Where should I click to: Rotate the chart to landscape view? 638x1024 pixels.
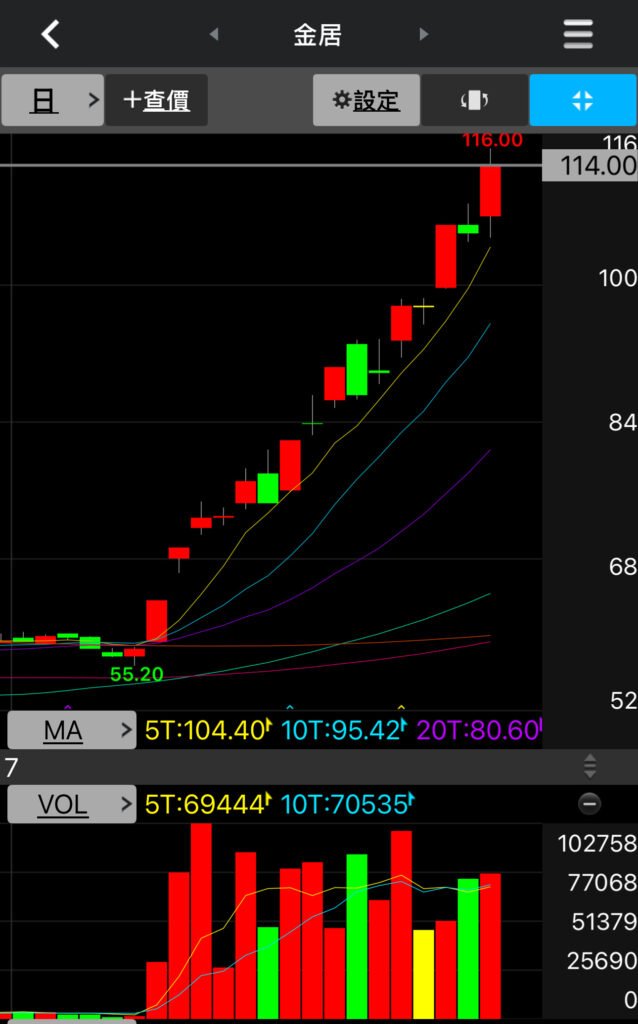[474, 100]
